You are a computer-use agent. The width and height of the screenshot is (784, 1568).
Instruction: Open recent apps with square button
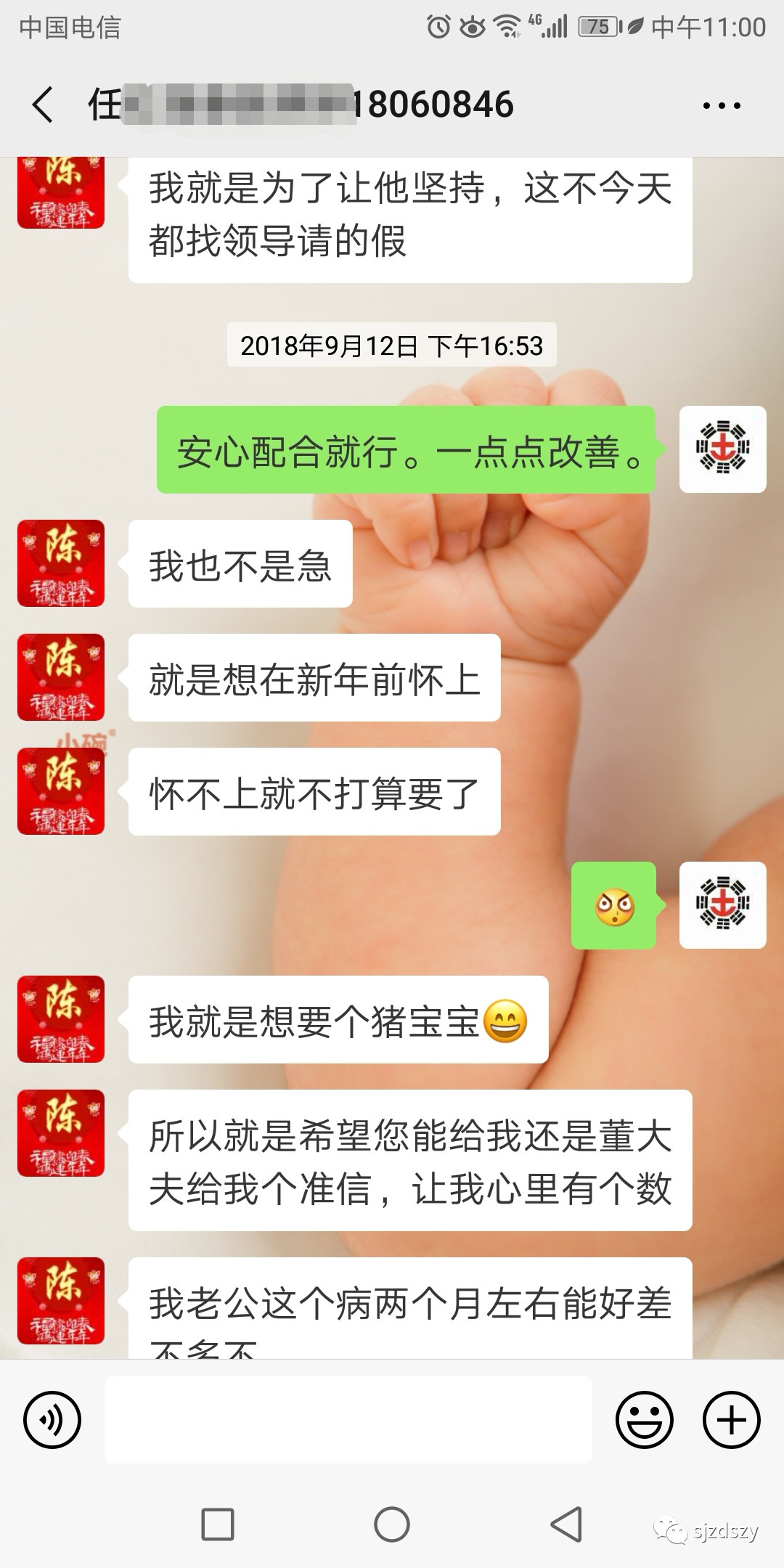click(218, 1524)
